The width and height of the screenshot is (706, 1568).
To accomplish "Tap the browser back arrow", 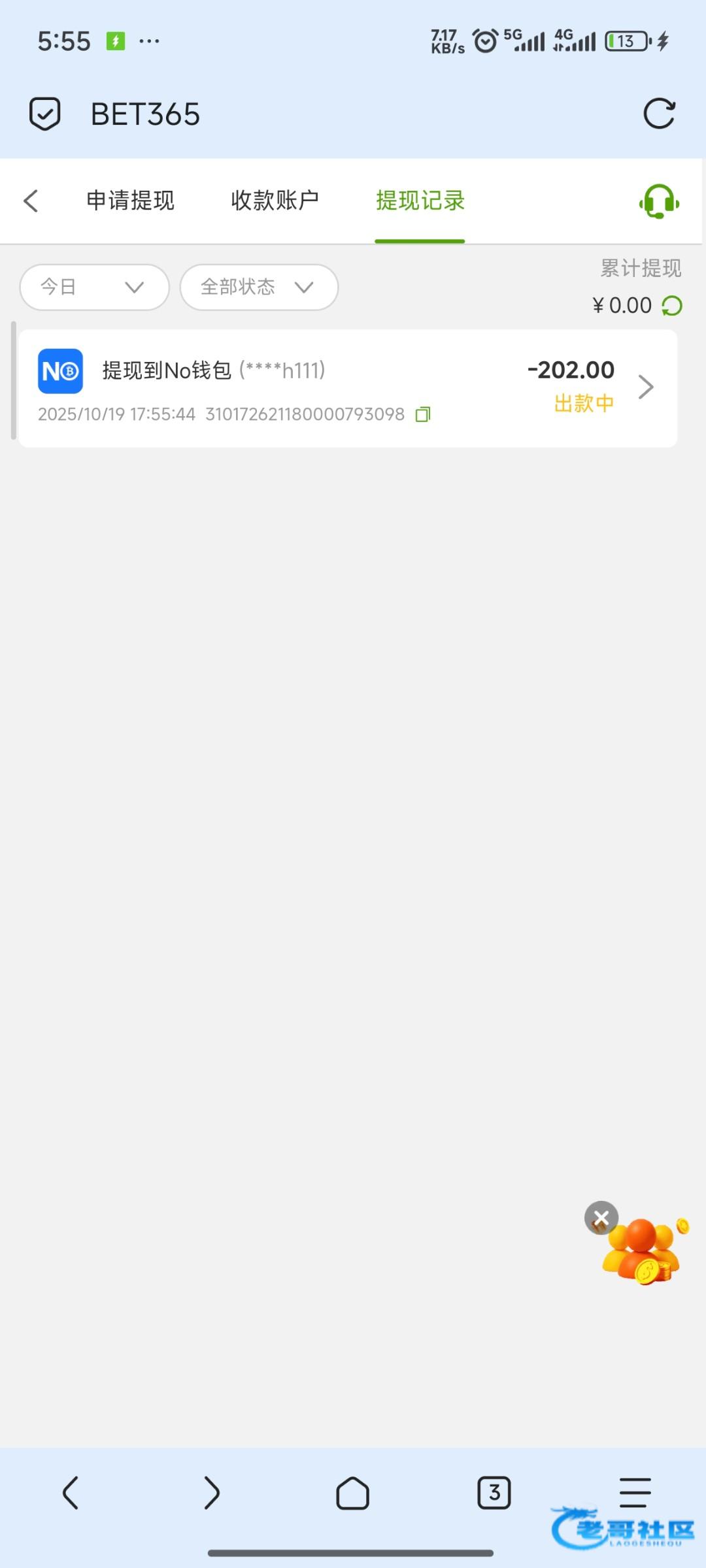I will 71,1493.
